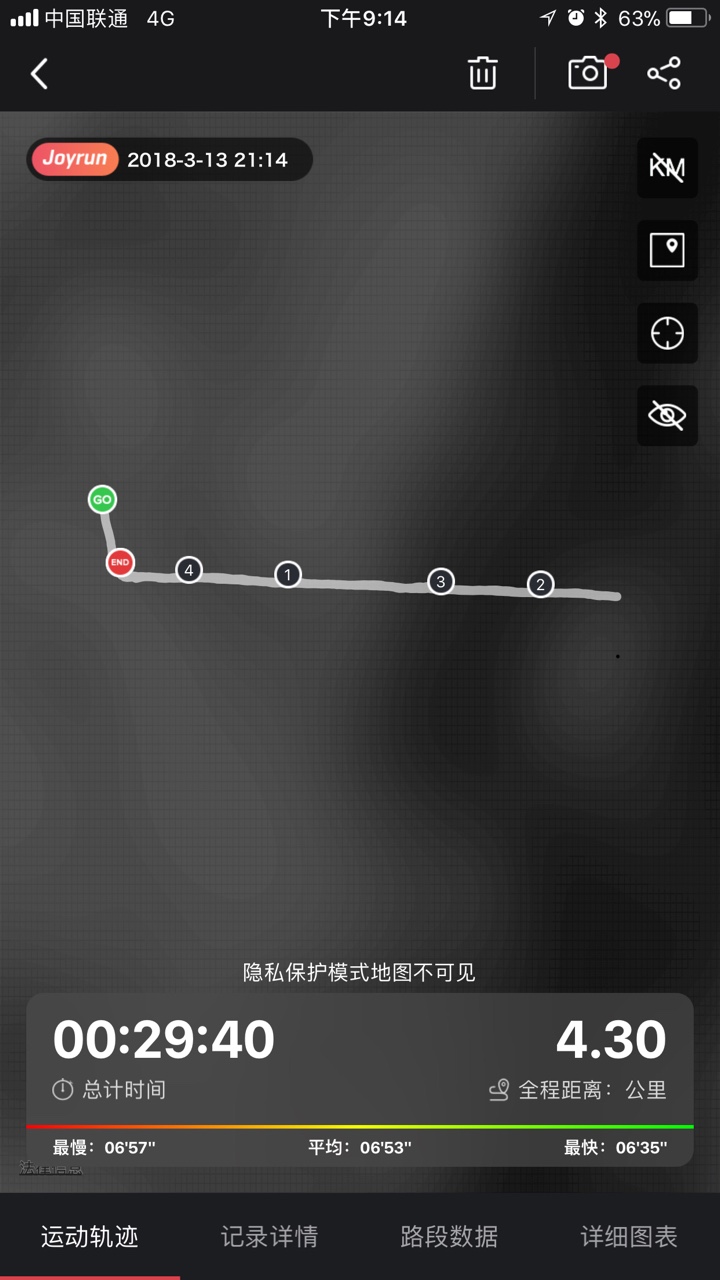
Task: Recenter the map with the crosshair button
Action: 667,333
